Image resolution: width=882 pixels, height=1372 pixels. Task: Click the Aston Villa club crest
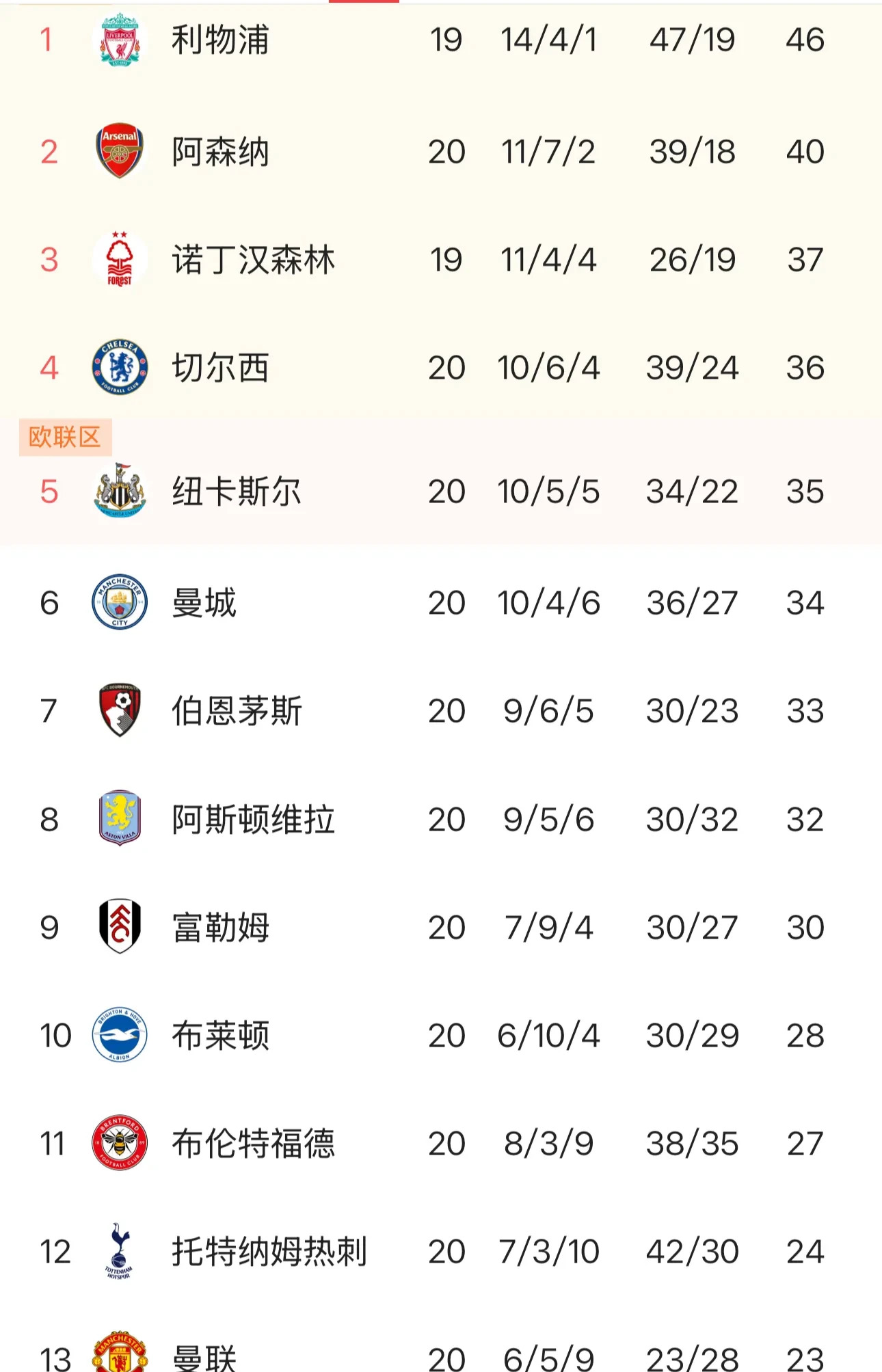[118, 819]
